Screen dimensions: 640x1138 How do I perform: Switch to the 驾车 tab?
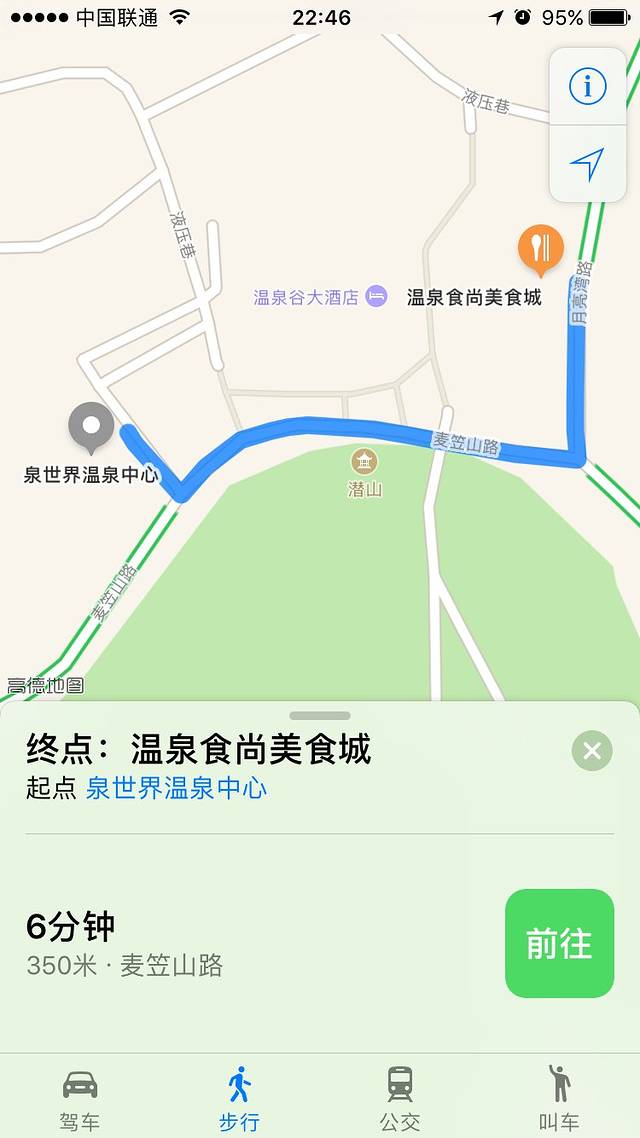(x=80, y=1097)
